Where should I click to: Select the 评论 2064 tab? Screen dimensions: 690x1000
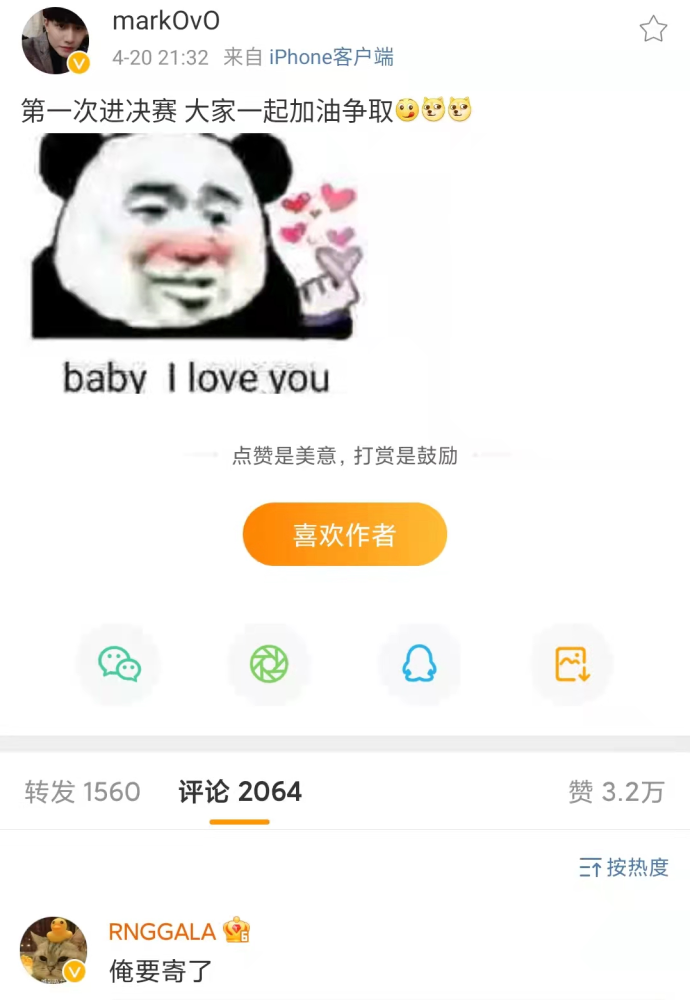(x=240, y=793)
